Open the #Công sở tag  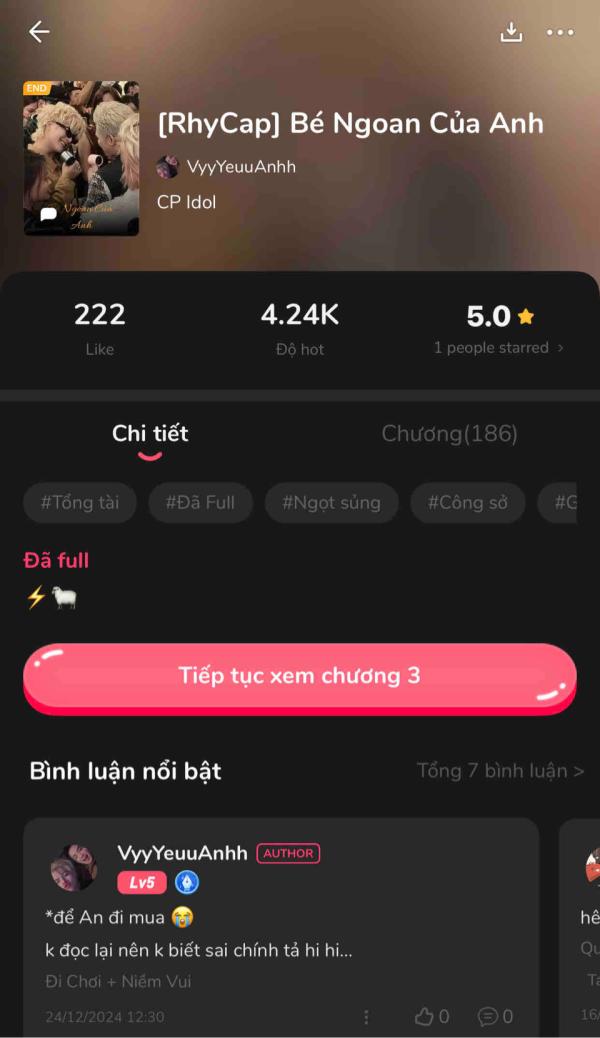(x=468, y=503)
